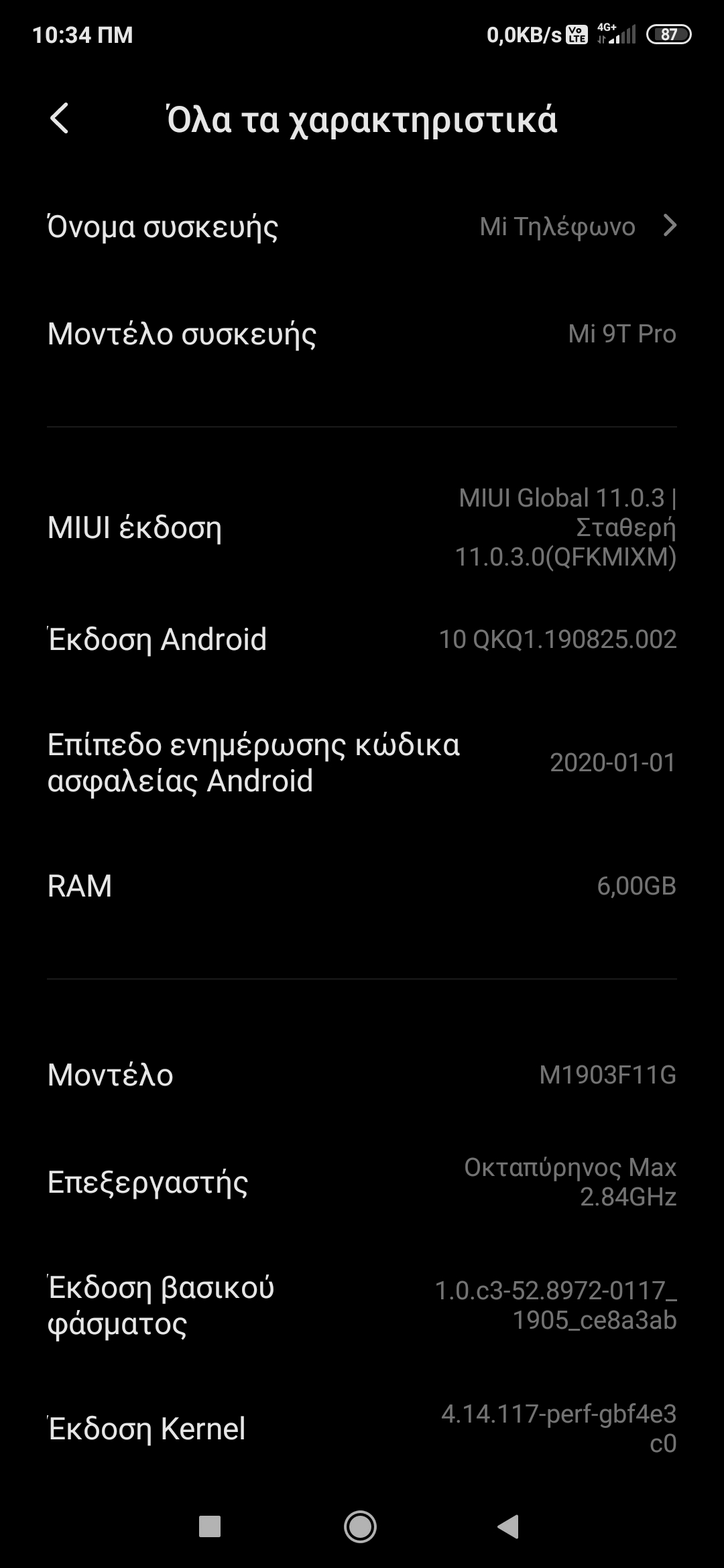Open the Όνομα συσκευής row
The width and height of the screenshot is (724, 1568).
[x=362, y=226]
